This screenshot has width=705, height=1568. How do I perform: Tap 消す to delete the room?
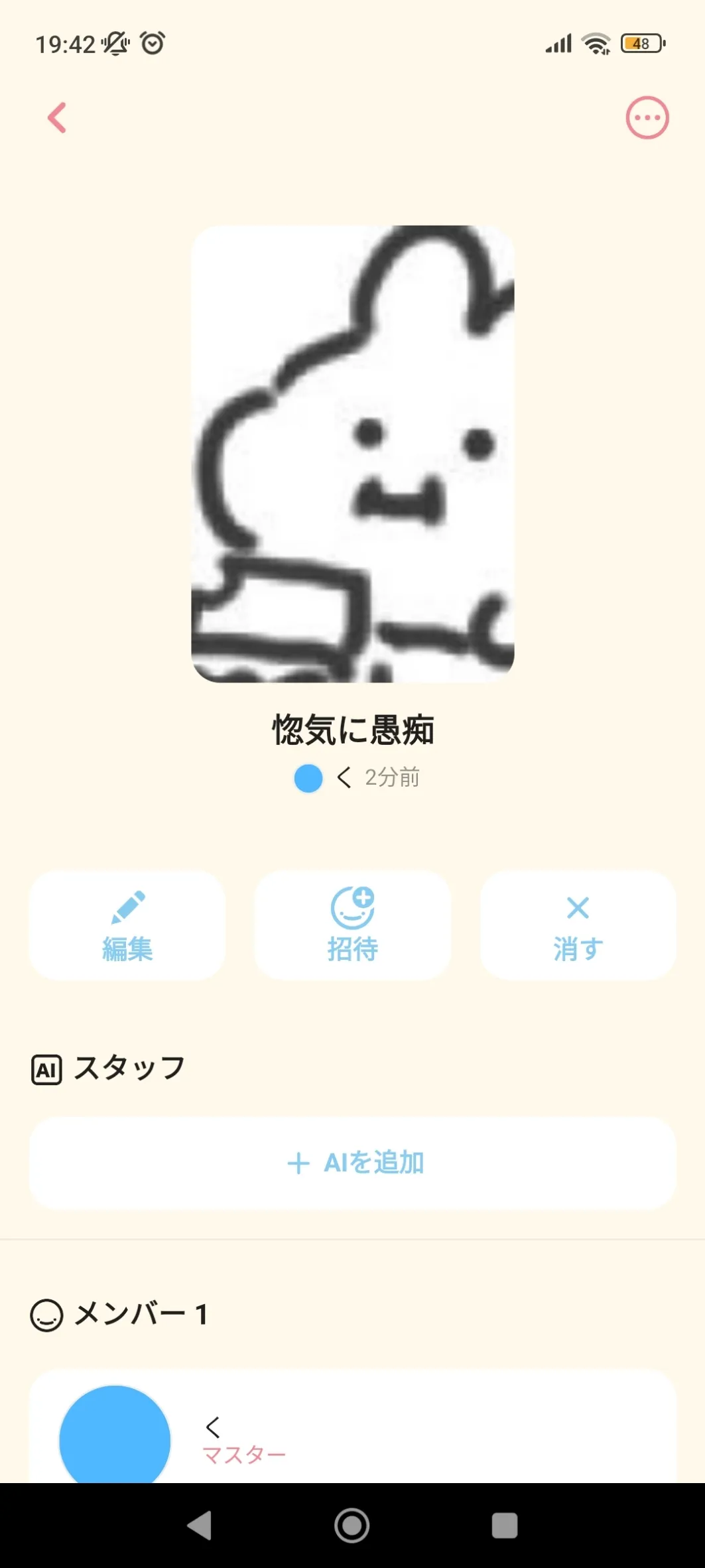tap(578, 925)
